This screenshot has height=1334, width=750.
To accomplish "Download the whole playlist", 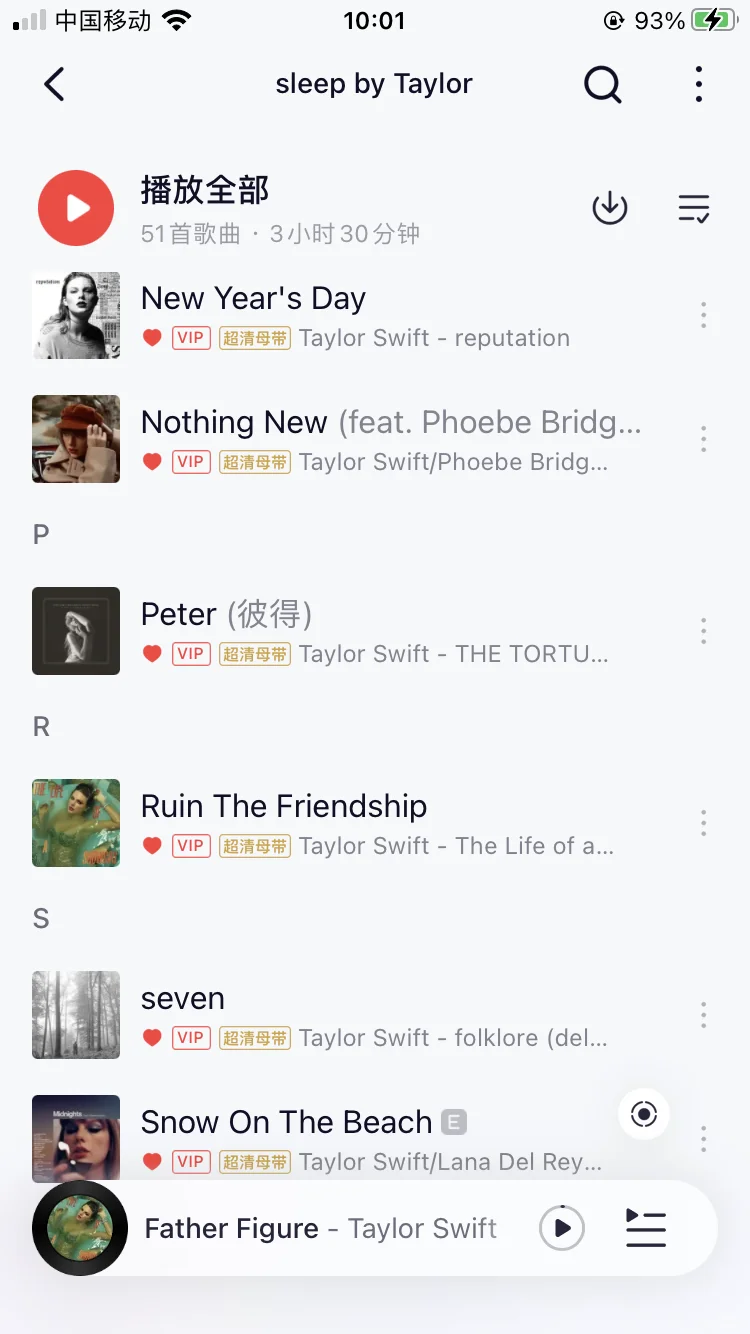I will click(x=610, y=208).
